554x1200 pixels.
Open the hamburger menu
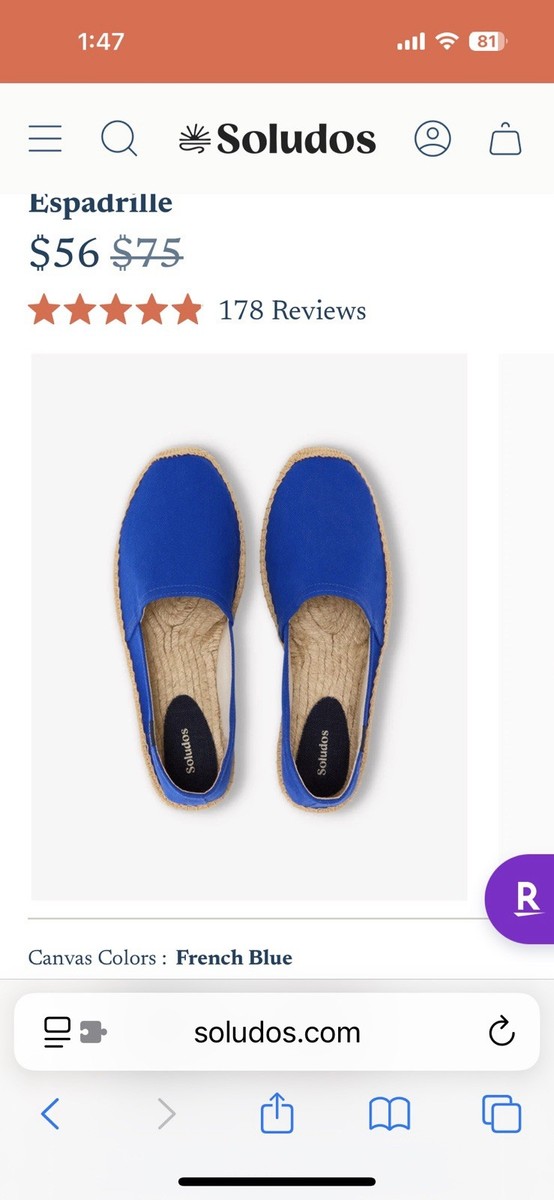coord(45,138)
